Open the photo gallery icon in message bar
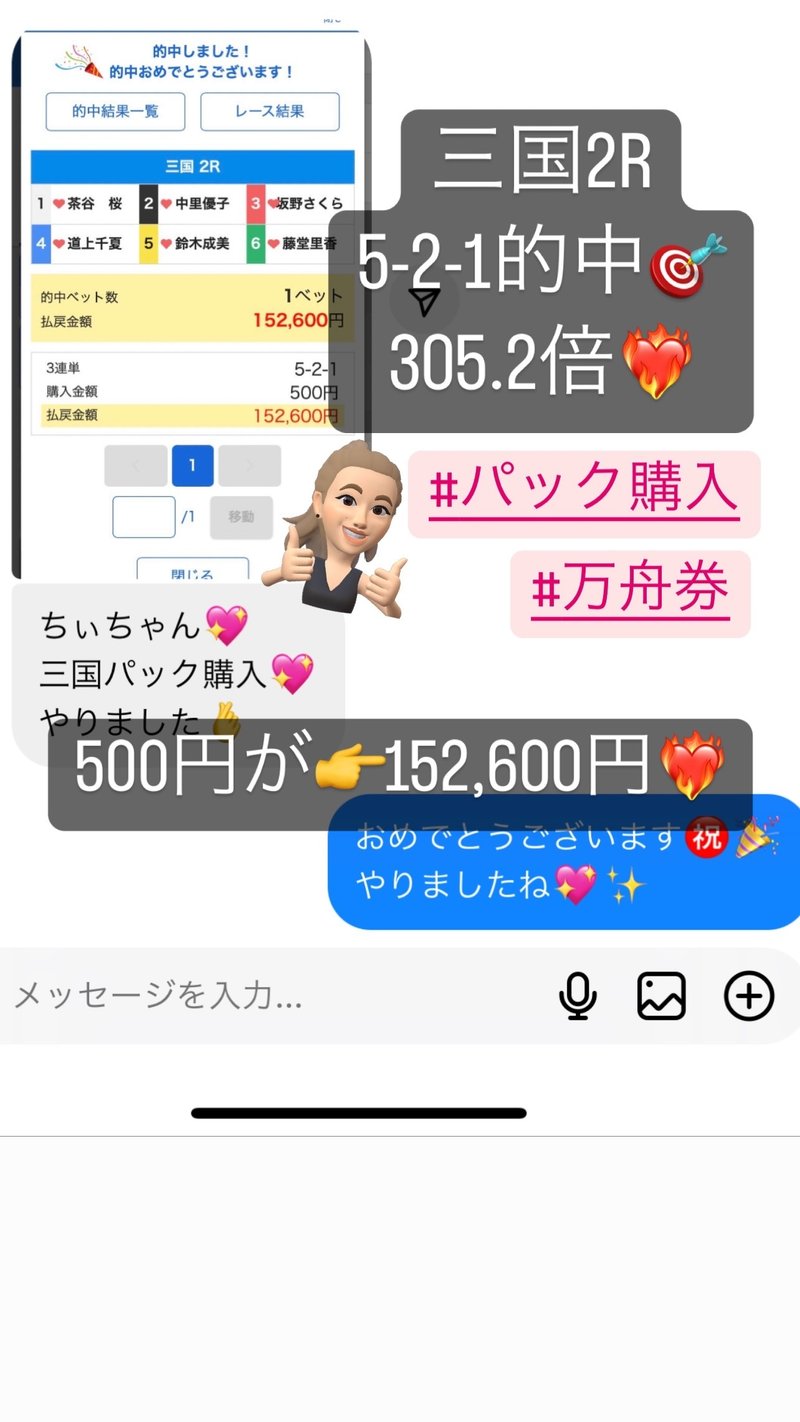This screenshot has width=800, height=1422. point(661,995)
